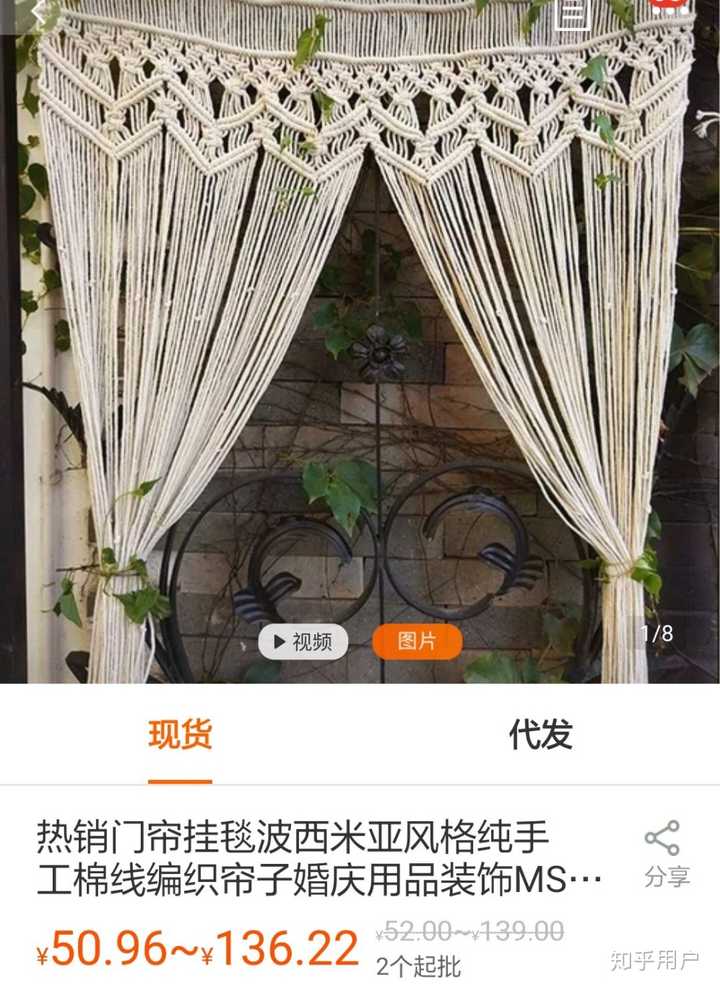The image size is (720, 986).
Task: Switch to the 视频 product video
Action: [x=303, y=641]
